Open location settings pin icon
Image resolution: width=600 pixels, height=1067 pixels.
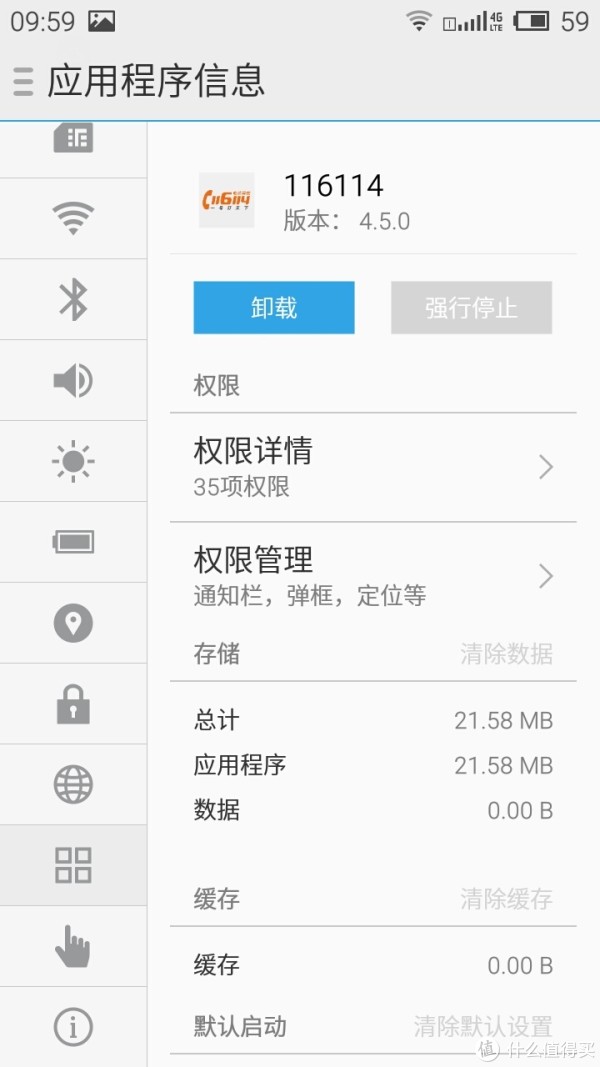(x=73, y=623)
